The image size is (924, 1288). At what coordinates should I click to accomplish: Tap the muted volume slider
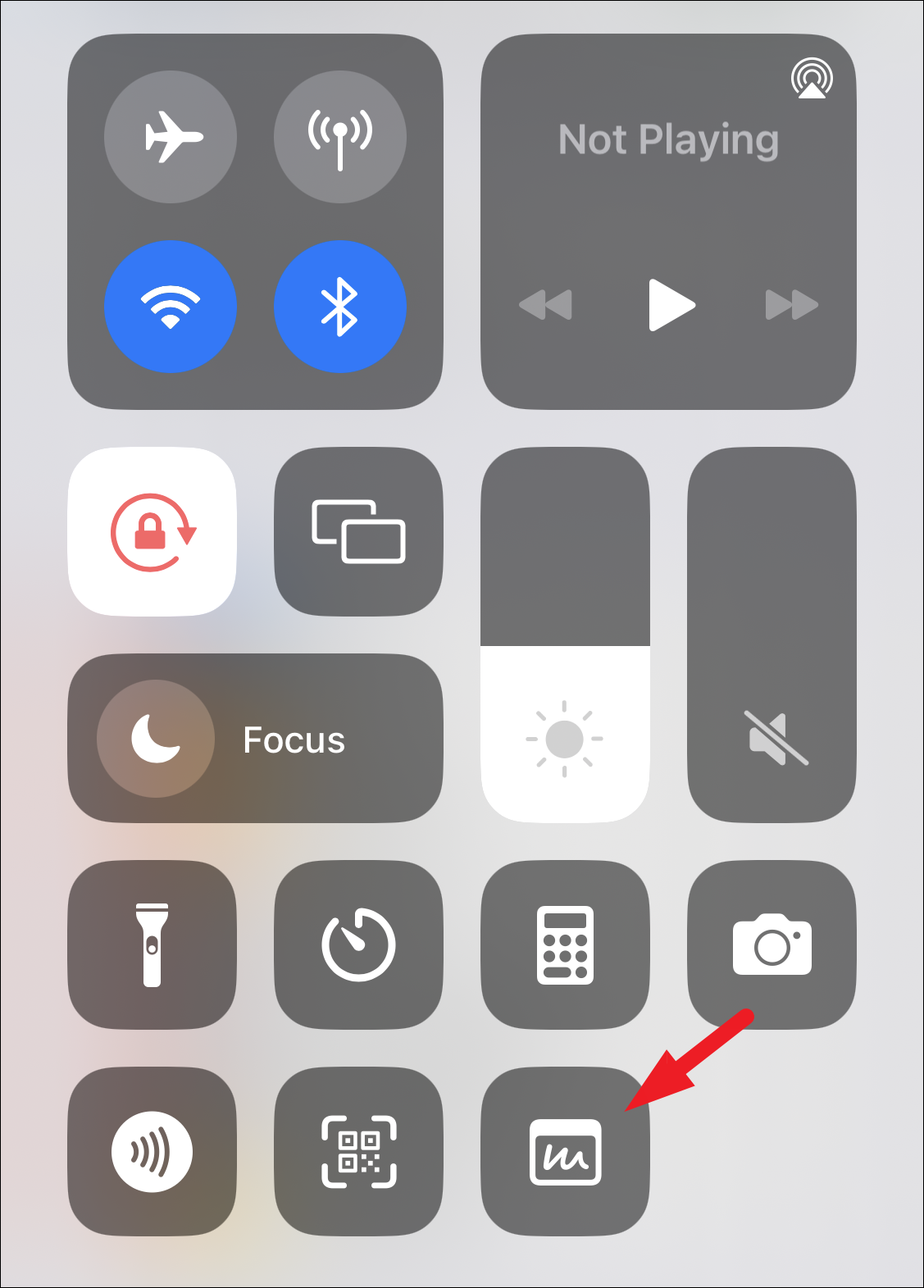tap(772, 635)
